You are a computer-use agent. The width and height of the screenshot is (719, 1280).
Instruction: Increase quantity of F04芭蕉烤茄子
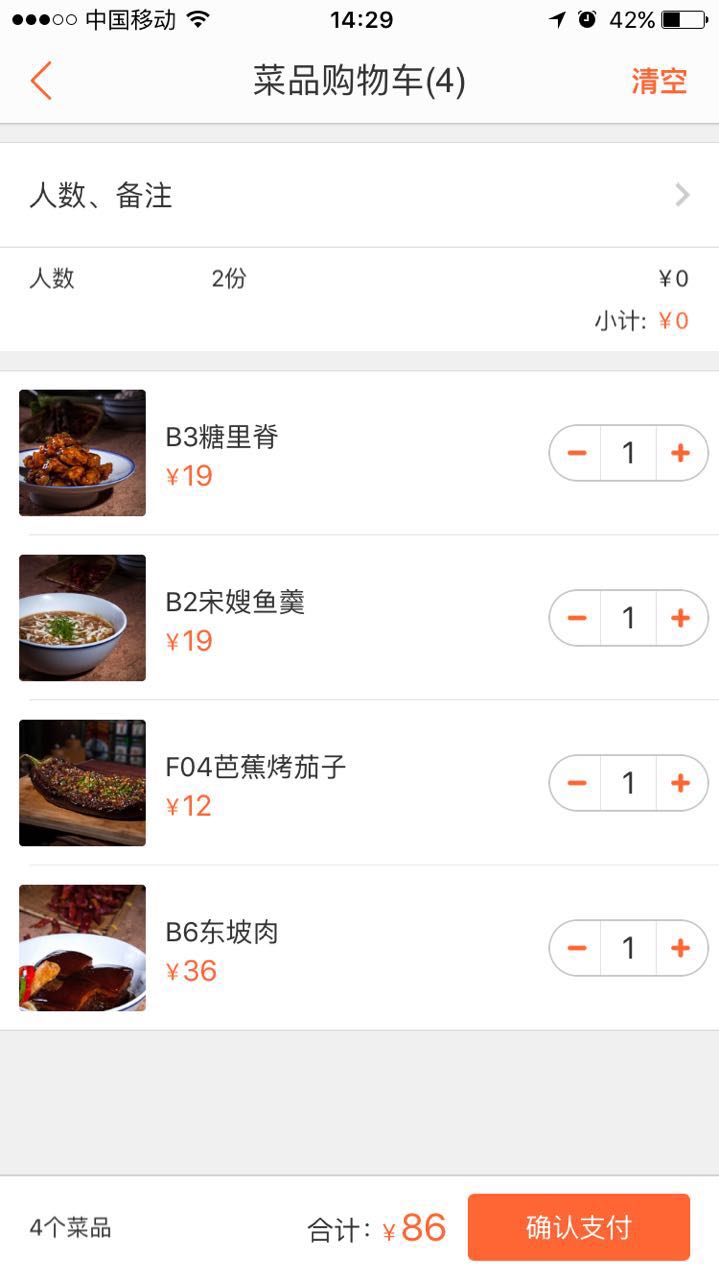(x=681, y=783)
